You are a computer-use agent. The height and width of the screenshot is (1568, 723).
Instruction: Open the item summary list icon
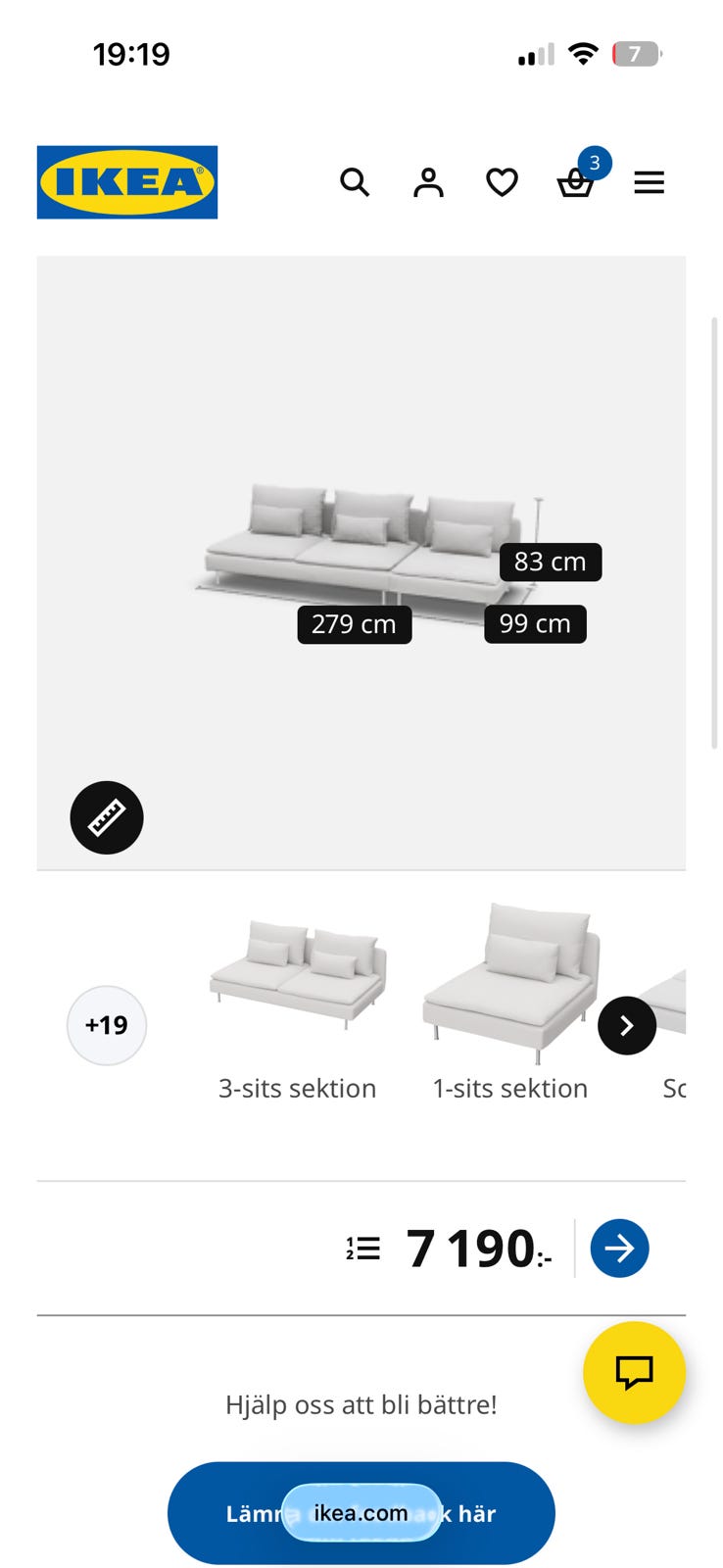coord(363,1249)
